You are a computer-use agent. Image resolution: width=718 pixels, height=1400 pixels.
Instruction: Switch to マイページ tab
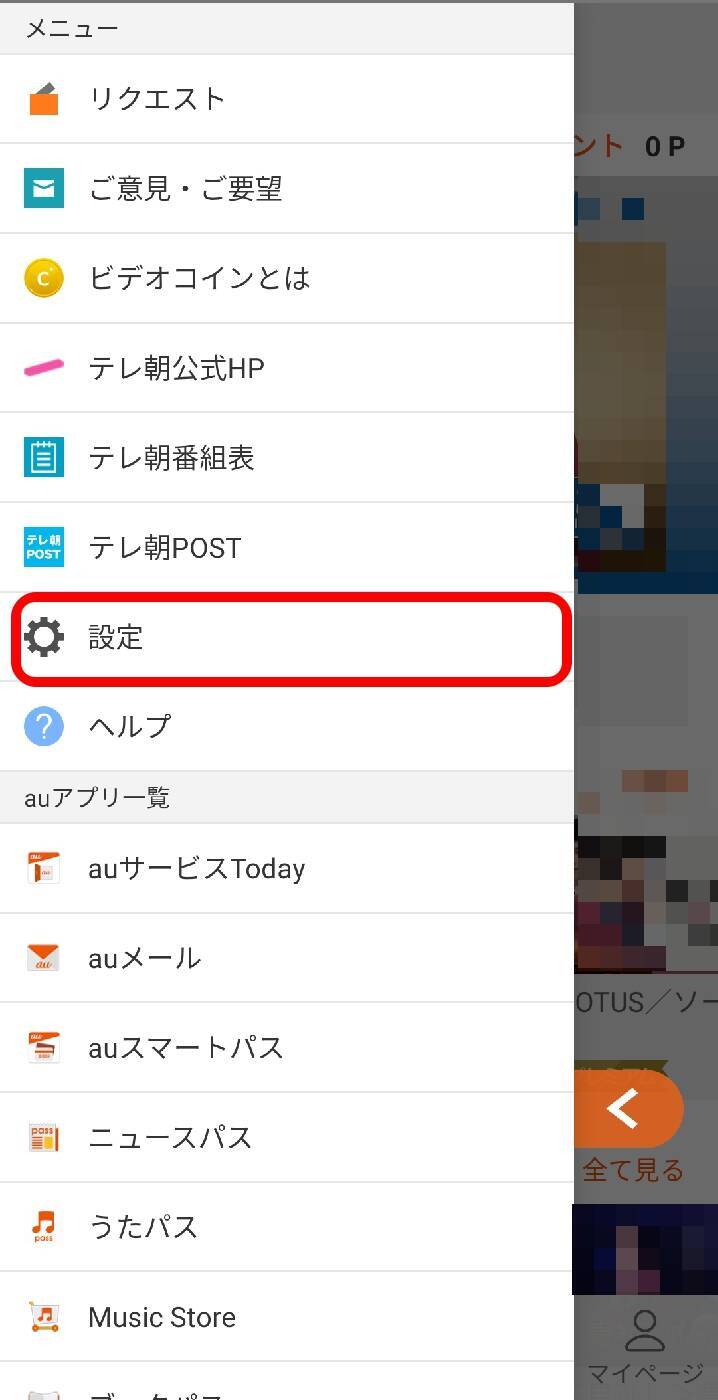pos(645,1345)
